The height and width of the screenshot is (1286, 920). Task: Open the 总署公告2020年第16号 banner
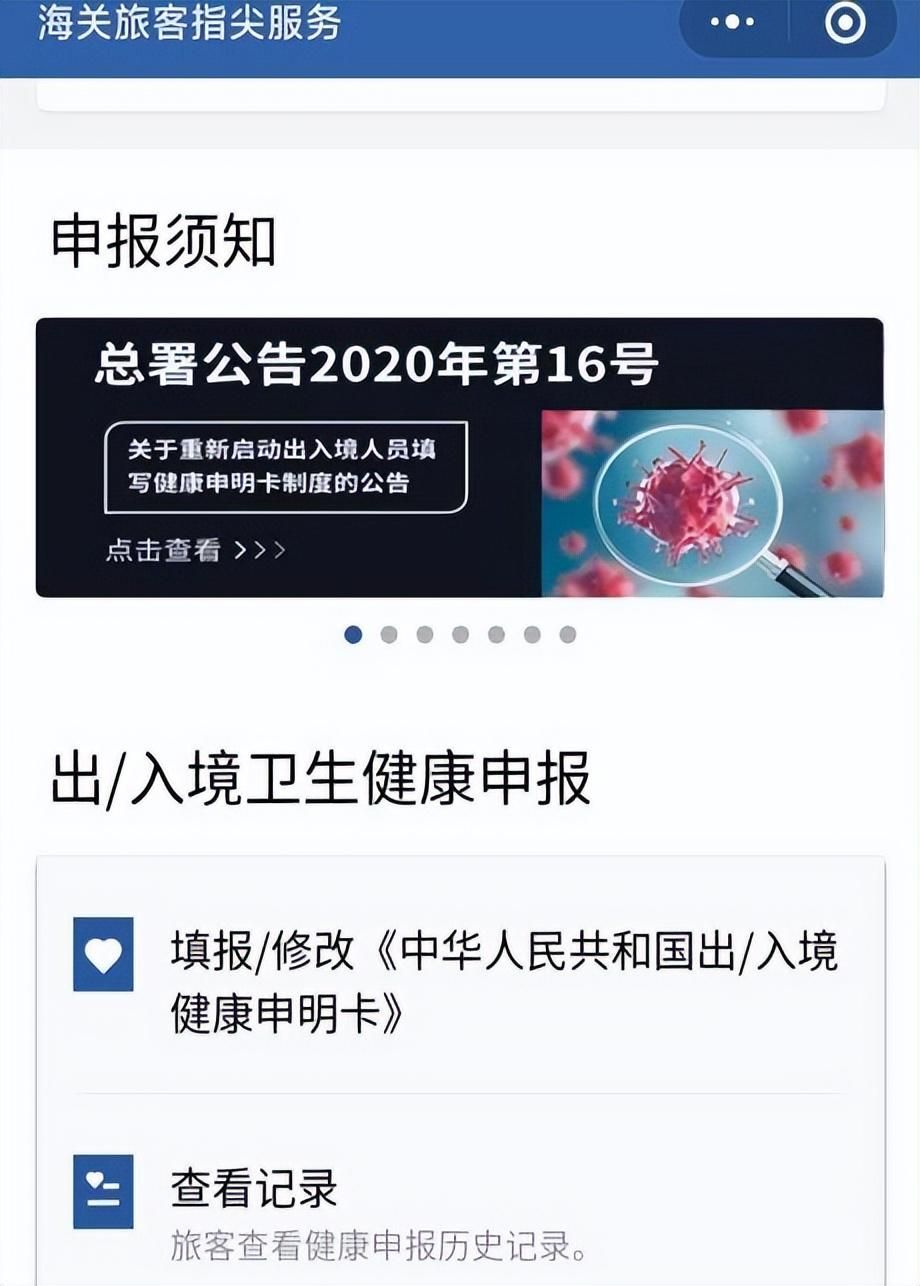point(459,458)
